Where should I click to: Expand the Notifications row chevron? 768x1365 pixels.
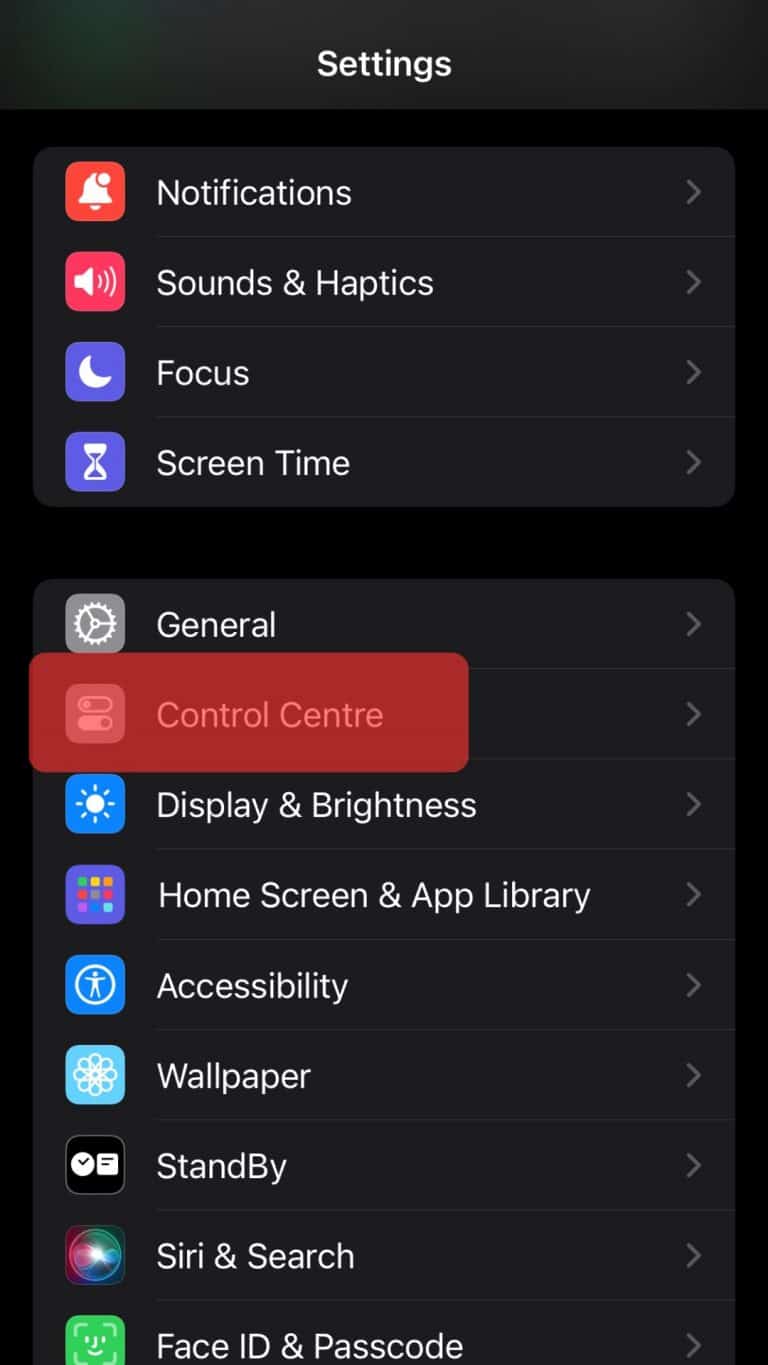pos(694,192)
